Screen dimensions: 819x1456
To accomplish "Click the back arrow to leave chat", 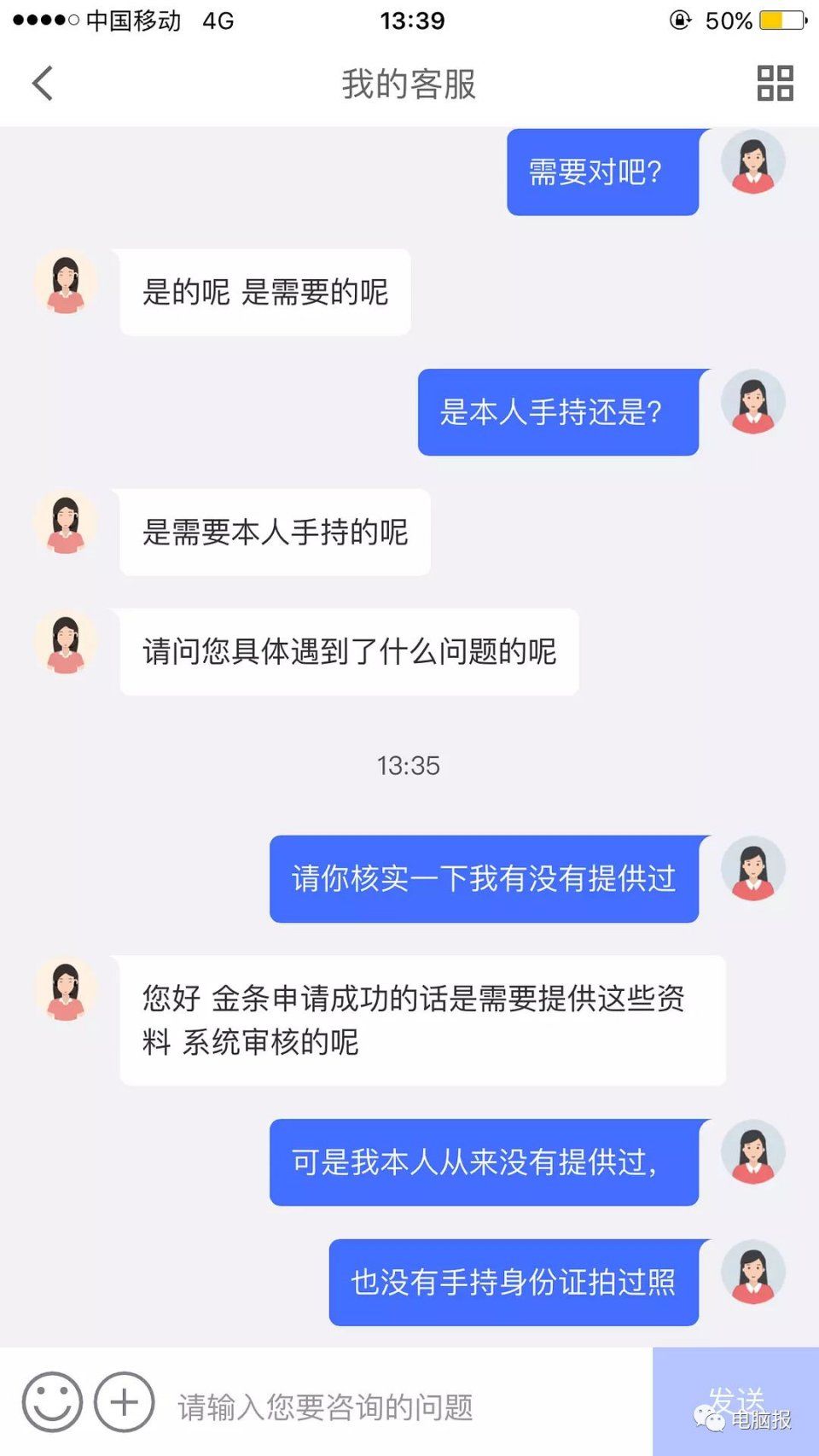I will 41,83.
